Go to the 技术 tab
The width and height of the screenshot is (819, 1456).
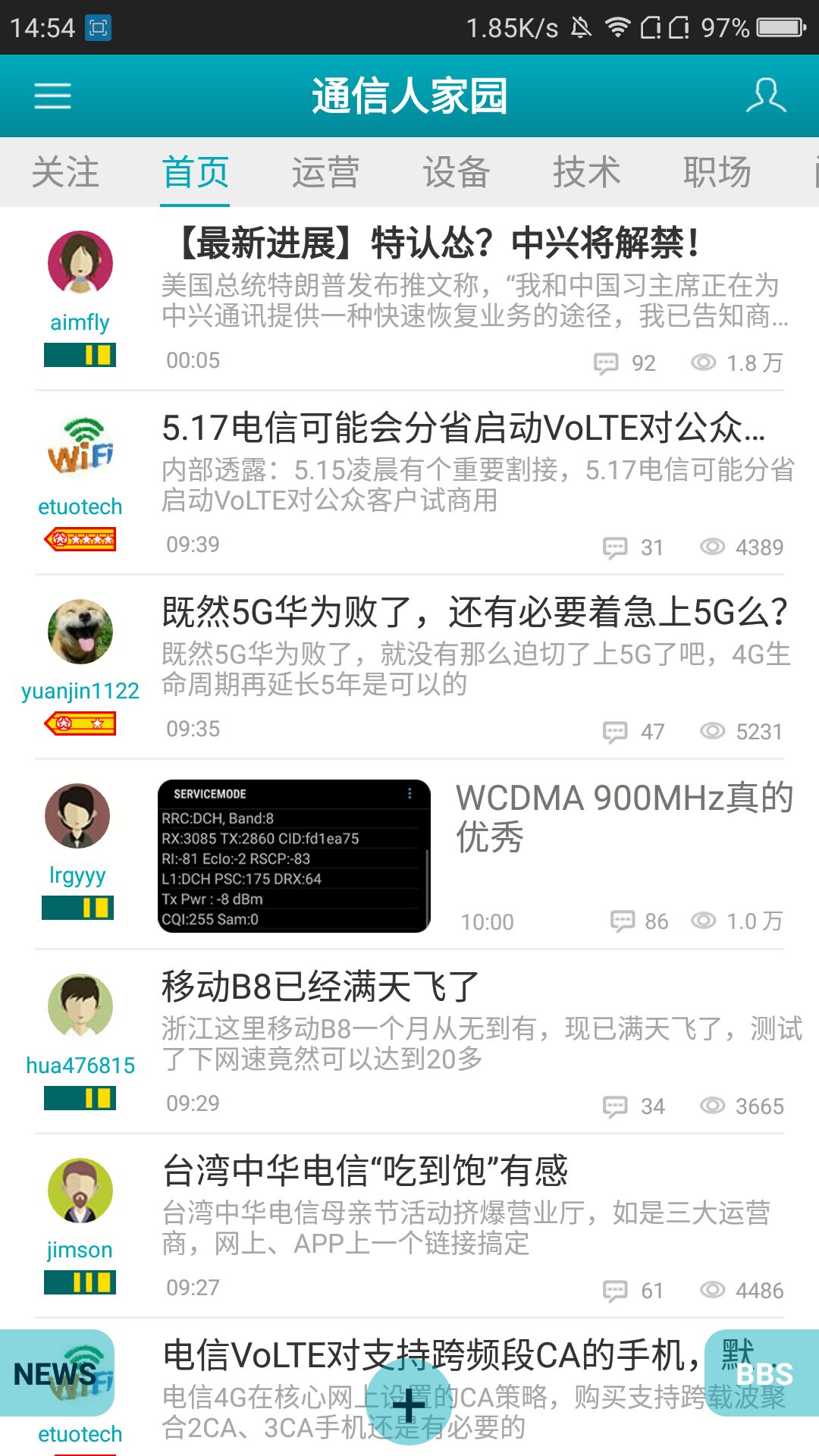(x=586, y=172)
